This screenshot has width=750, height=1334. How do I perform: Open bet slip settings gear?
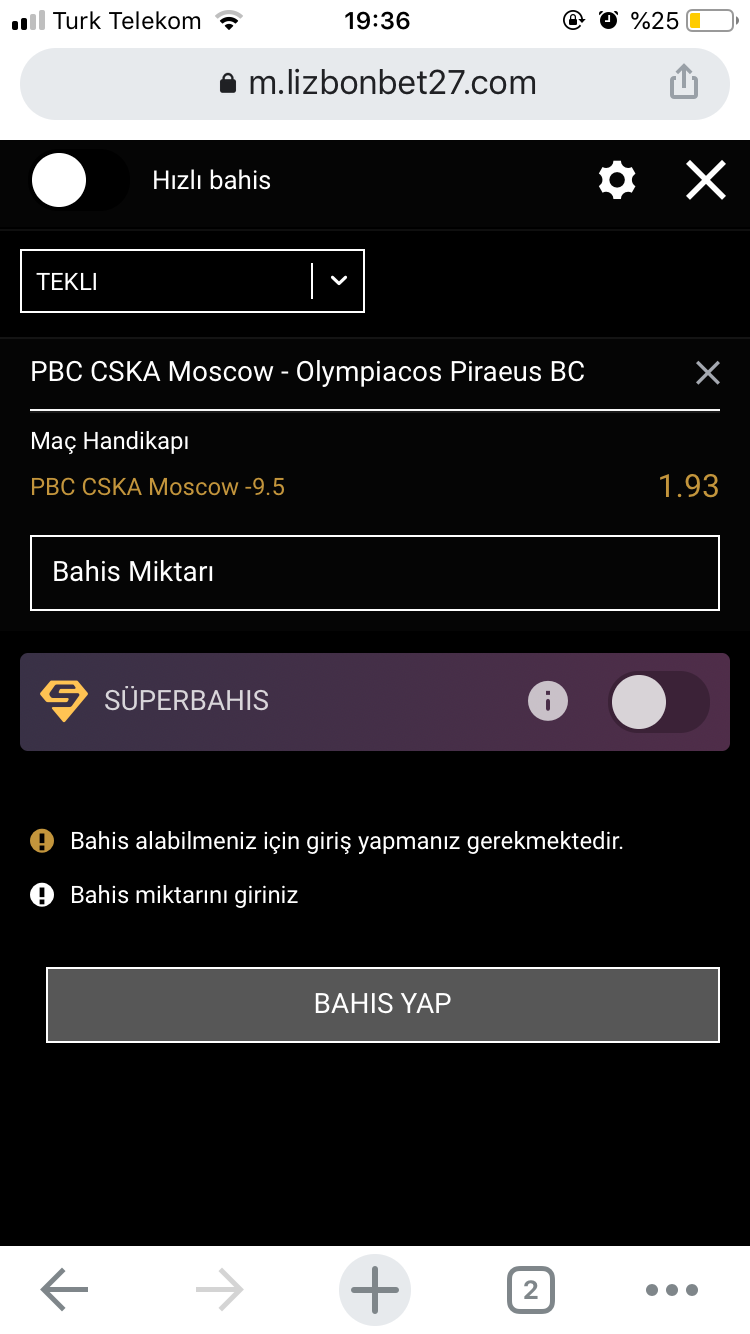(617, 181)
